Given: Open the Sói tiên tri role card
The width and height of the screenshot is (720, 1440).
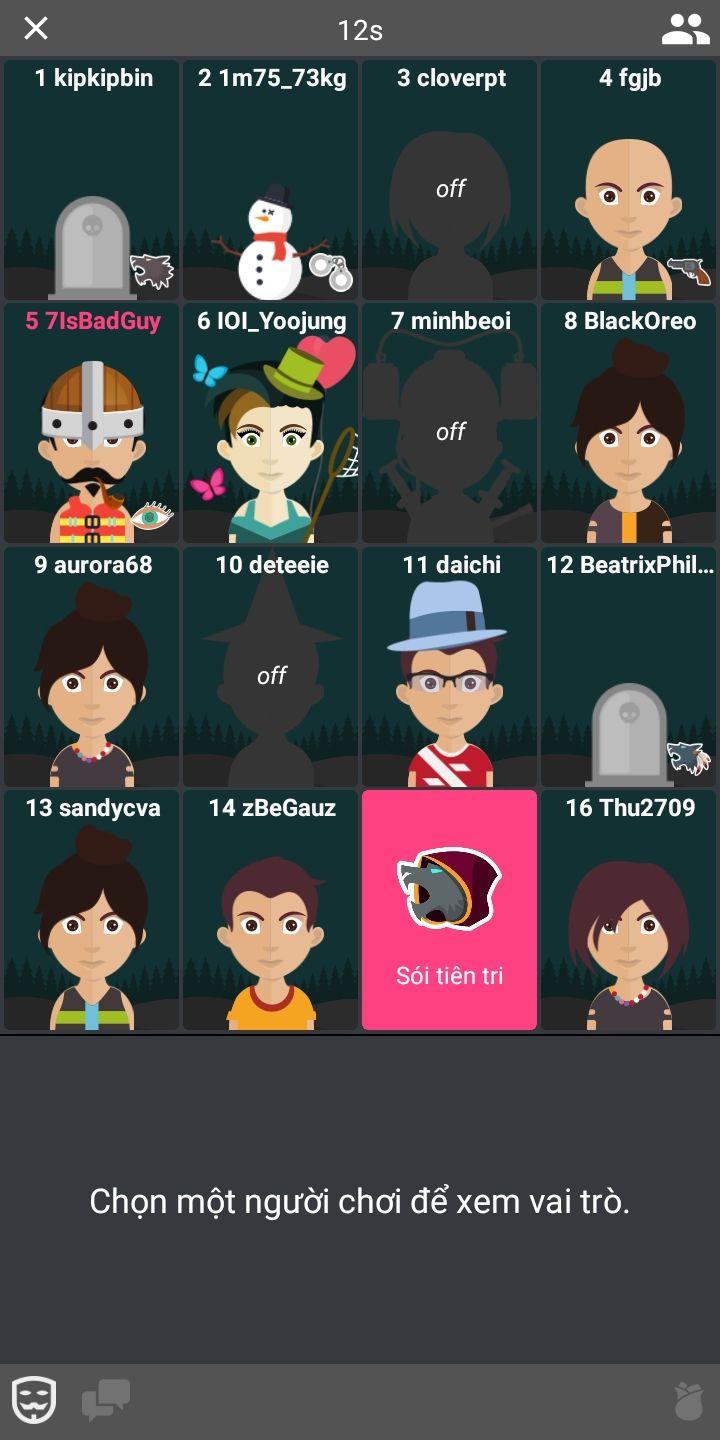Looking at the screenshot, I should 449,910.
